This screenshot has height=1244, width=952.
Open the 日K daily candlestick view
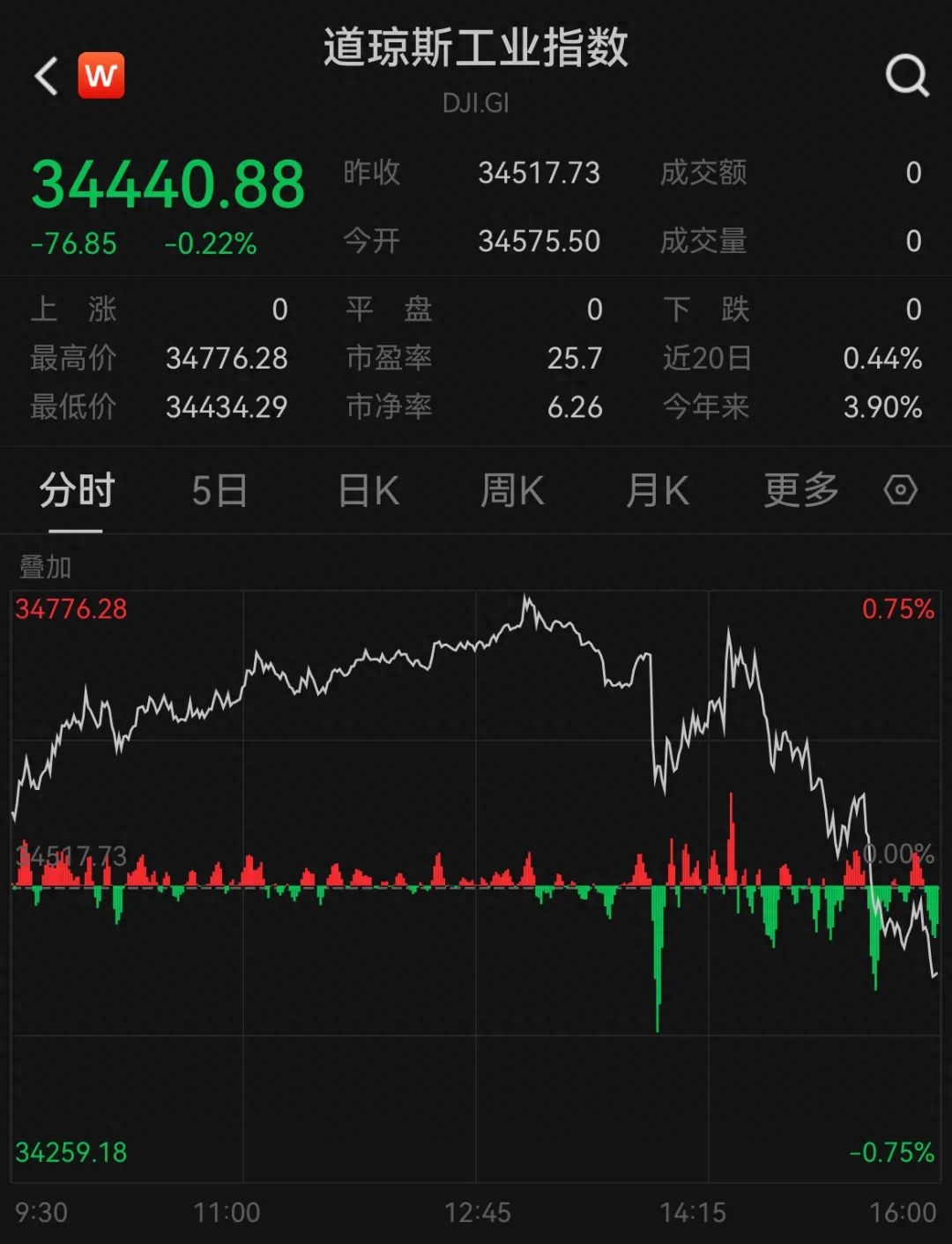(x=368, y=492)
